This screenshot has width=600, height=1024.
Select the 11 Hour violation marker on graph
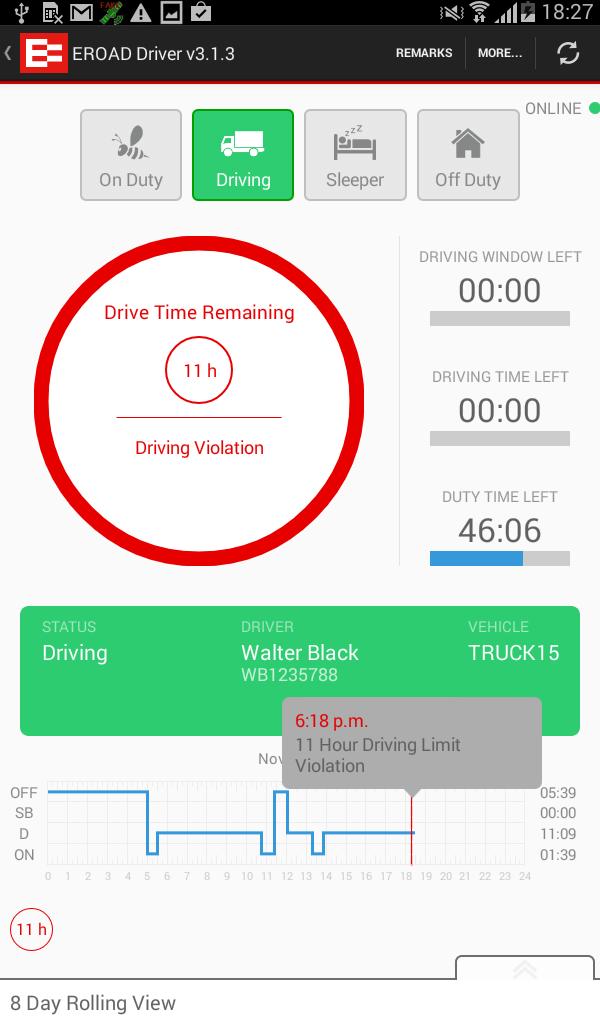(x=411, y=832)
